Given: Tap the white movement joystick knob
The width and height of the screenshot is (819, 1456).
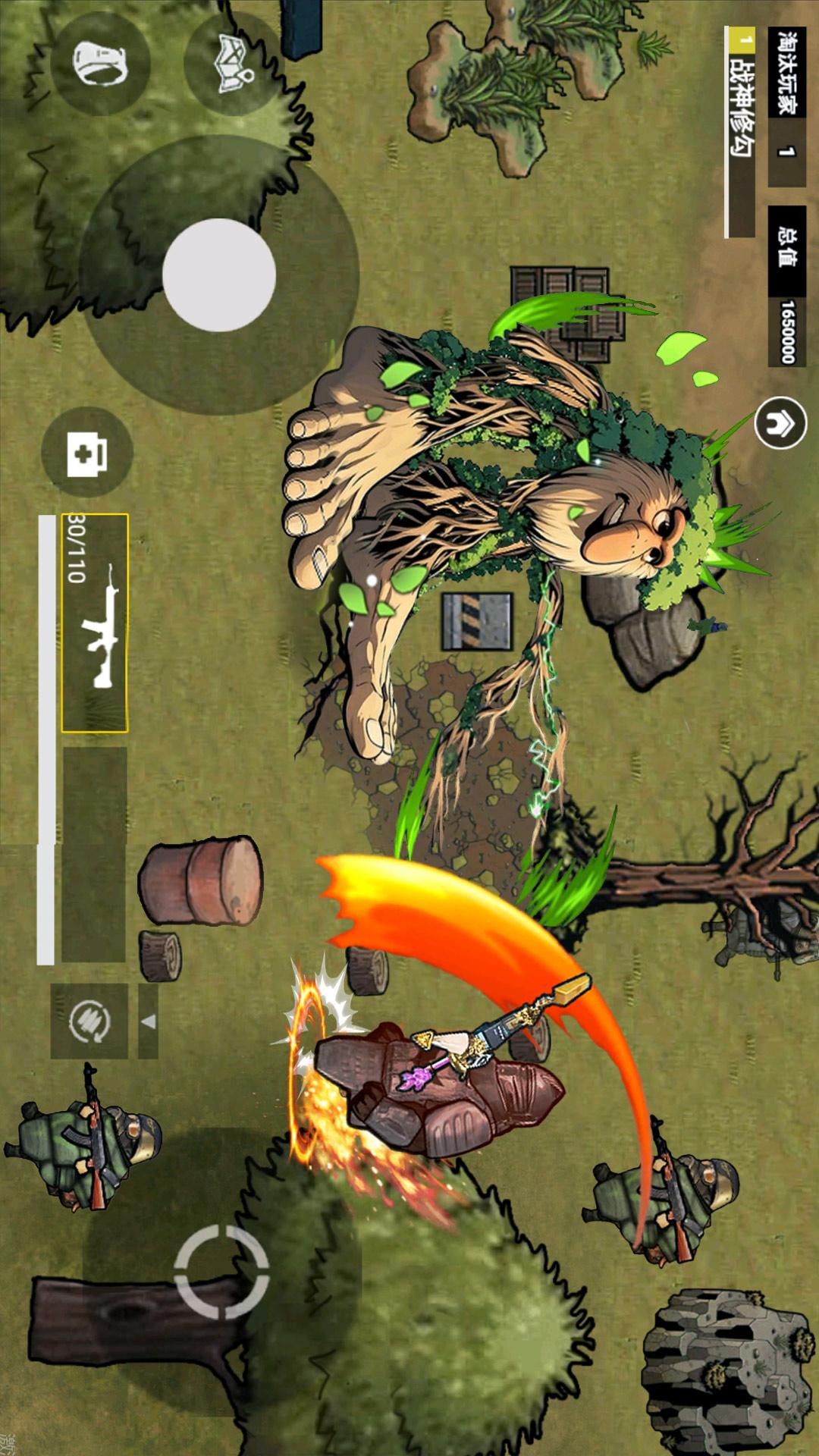Looking at the screenshot, I should click(219, 275).
